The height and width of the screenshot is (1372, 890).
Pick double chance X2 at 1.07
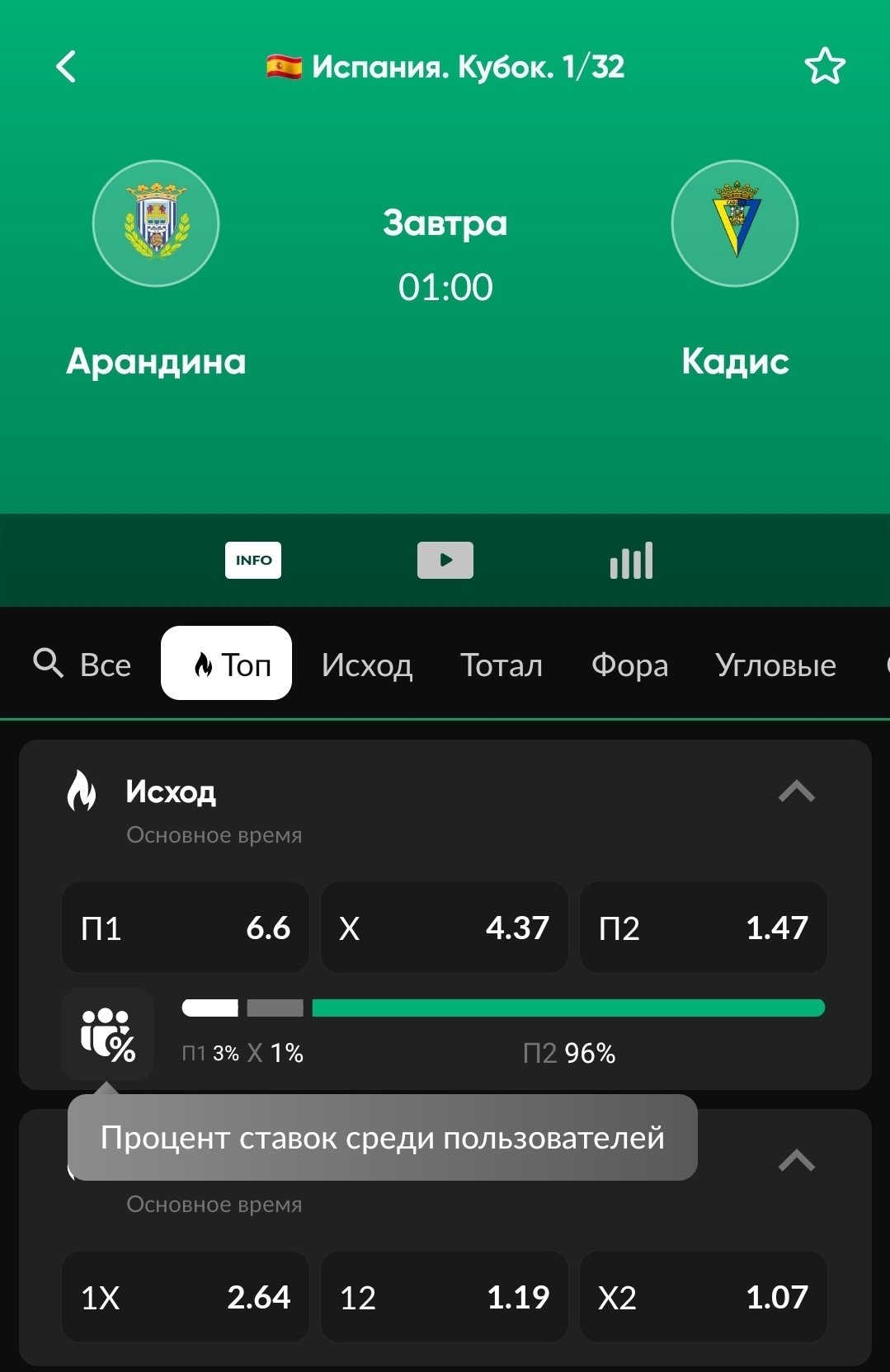click(703, 1297)
